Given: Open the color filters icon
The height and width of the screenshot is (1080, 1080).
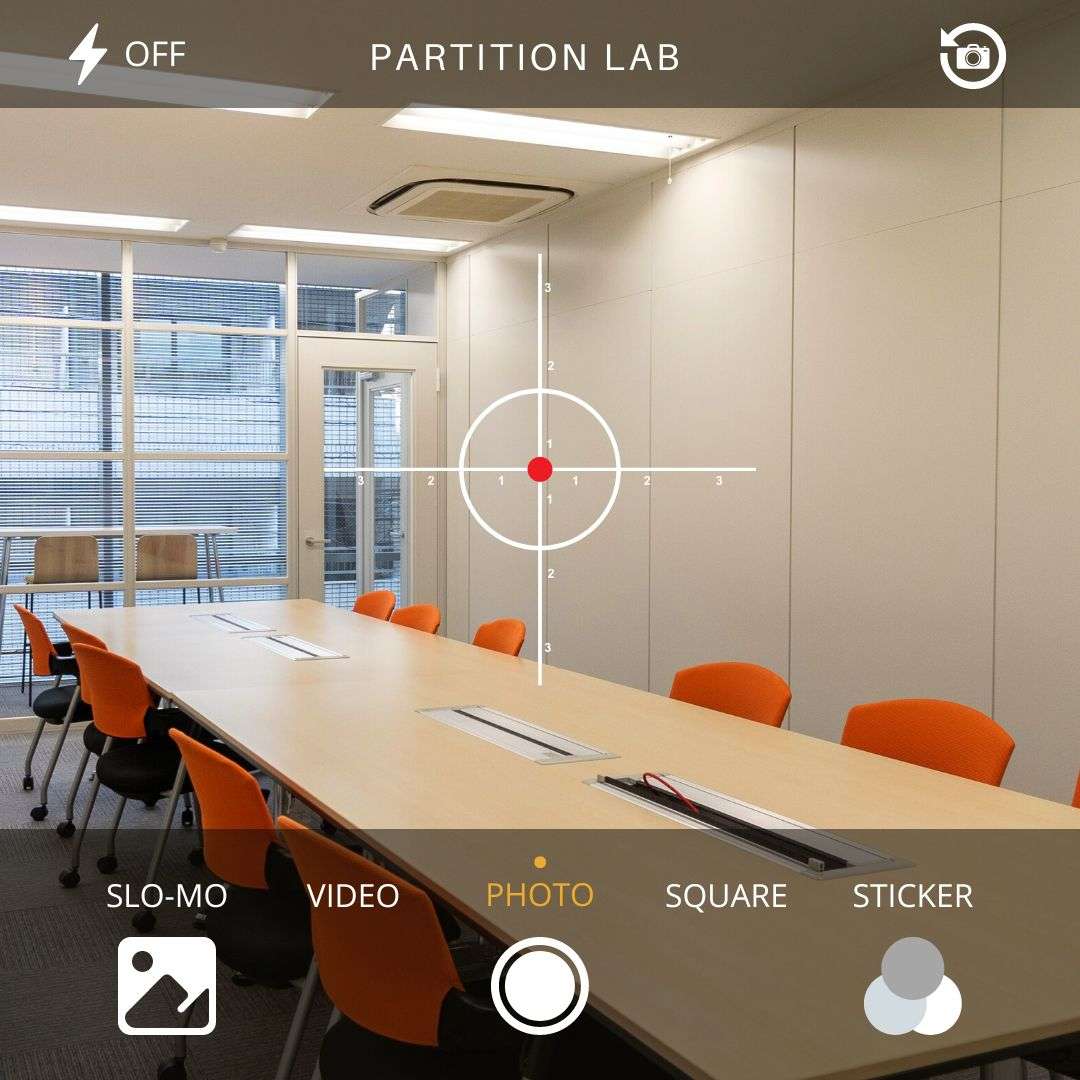Looking at the screenshot, I should [x=912, y=987].
